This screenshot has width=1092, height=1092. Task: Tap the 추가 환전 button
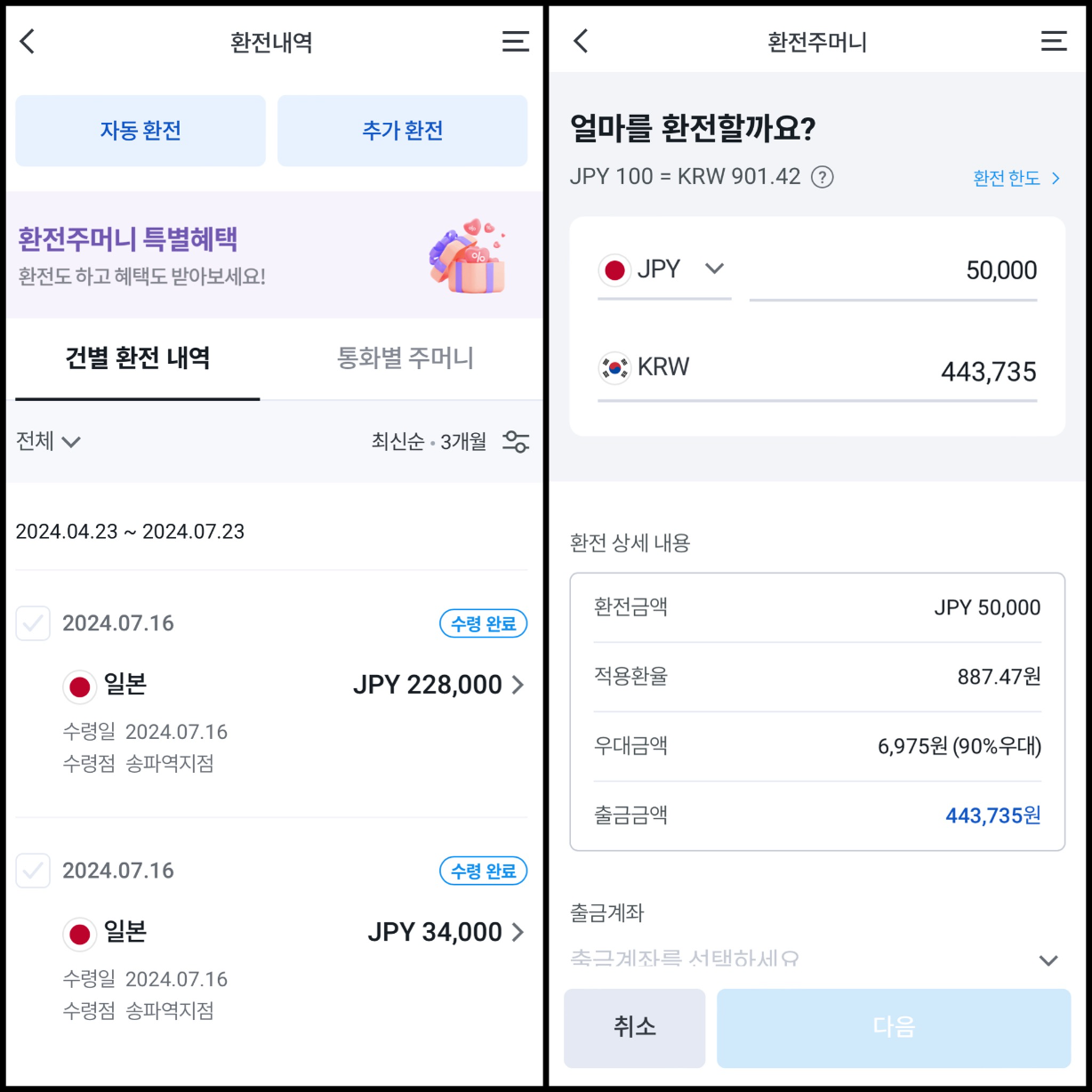click(x=402, y=131)
